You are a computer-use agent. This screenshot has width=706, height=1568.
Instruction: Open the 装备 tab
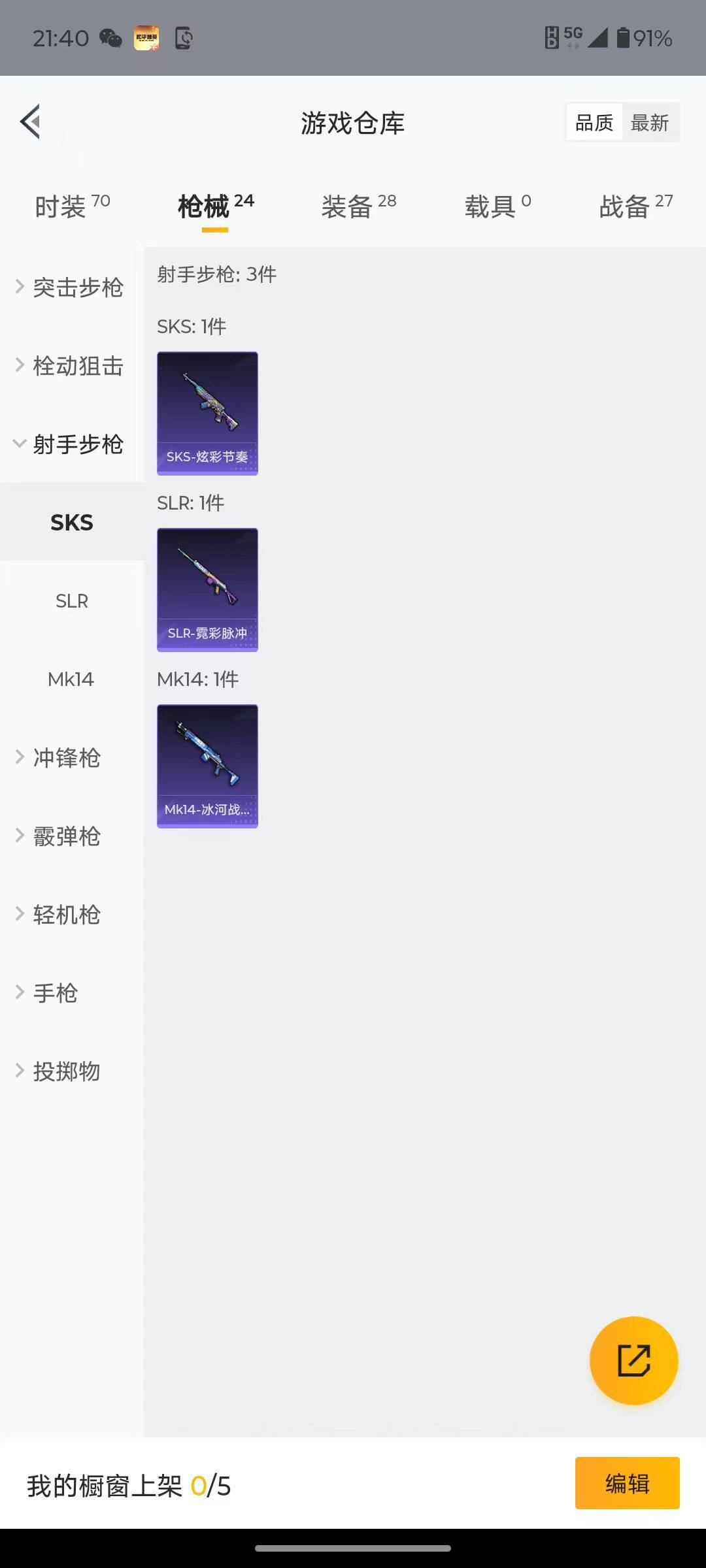coord(350,204)
